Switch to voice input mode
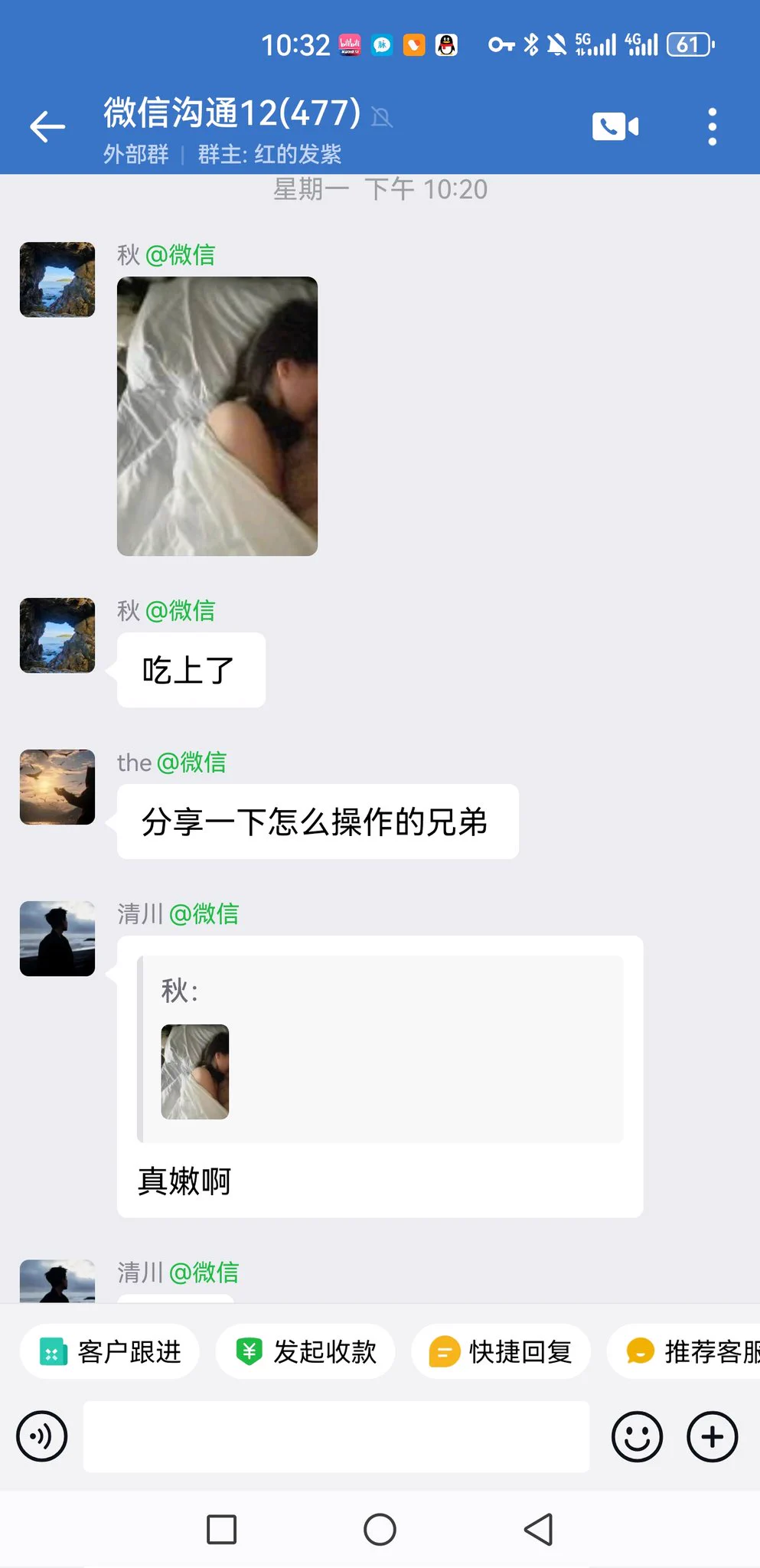 [42, 1437]
